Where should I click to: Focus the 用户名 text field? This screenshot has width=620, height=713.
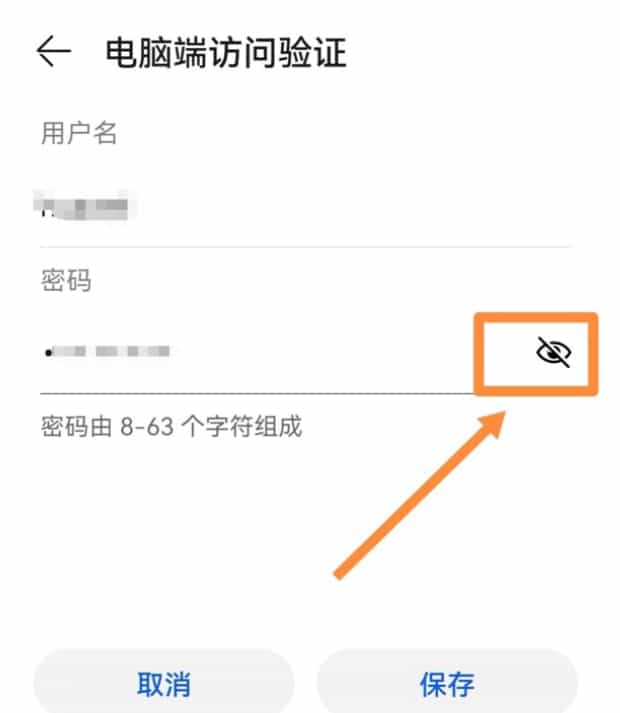coord(300,209)
